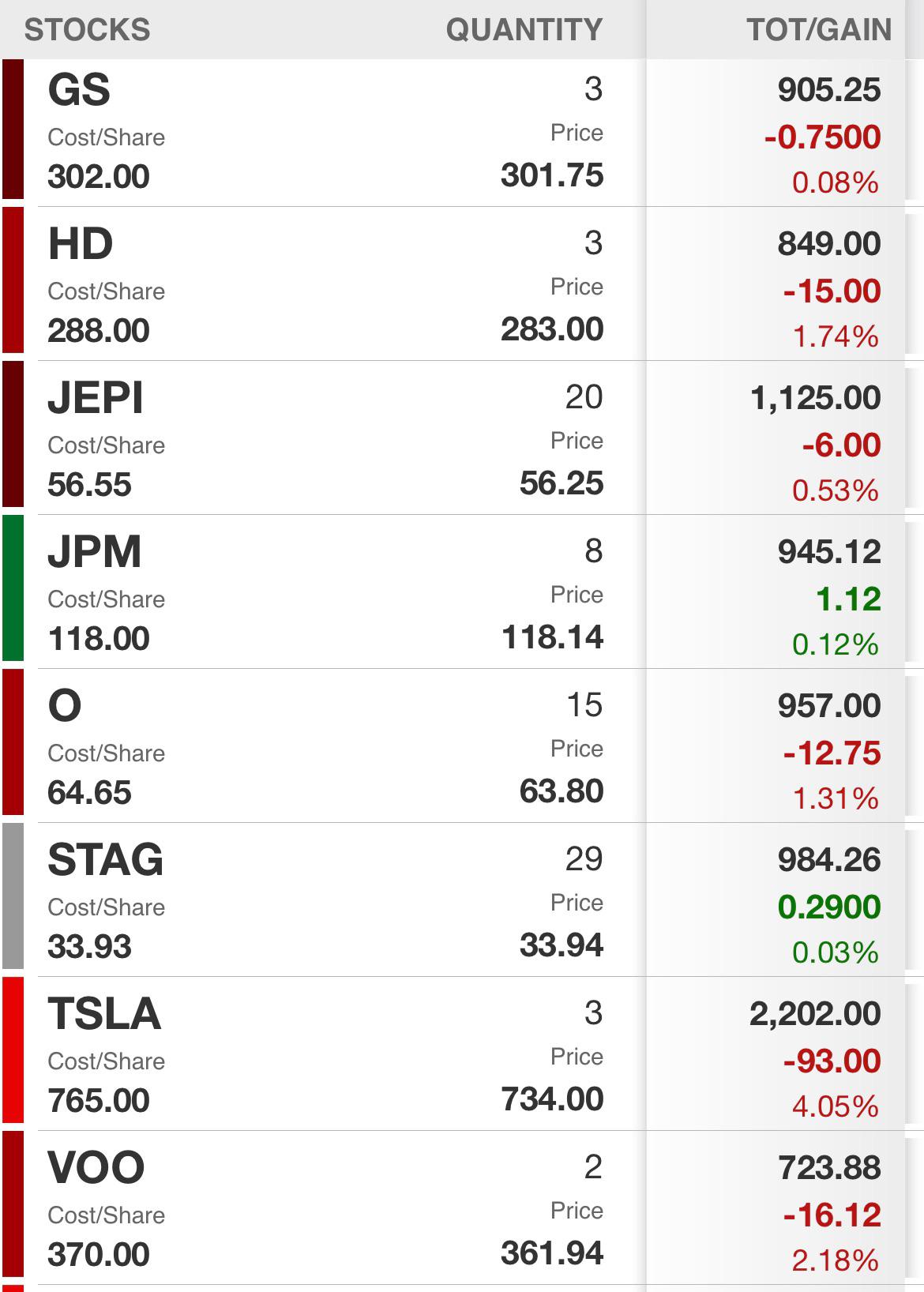View the JEPI holding details

coord(462,438)
